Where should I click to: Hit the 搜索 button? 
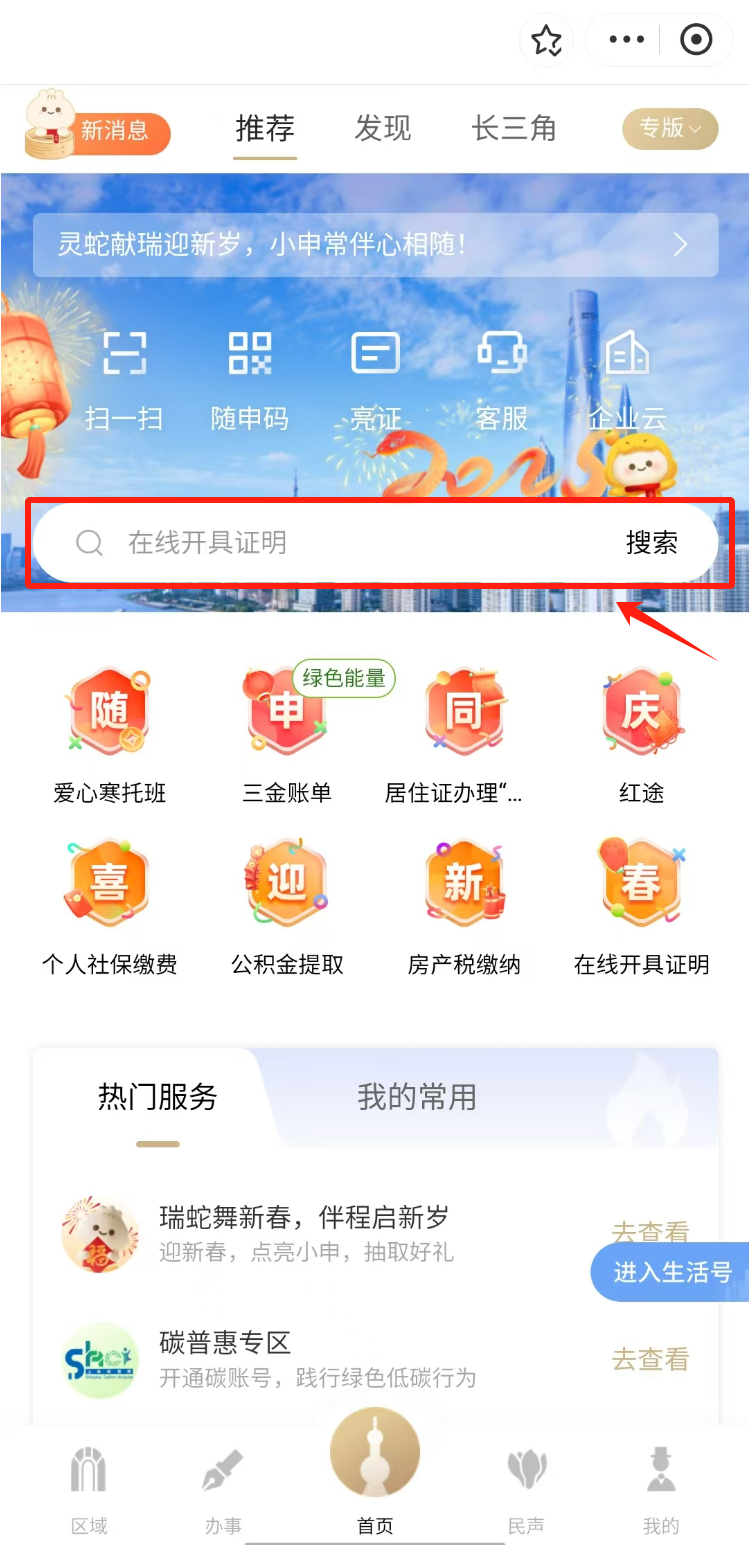pyautogui.click(x=651, y=543)
